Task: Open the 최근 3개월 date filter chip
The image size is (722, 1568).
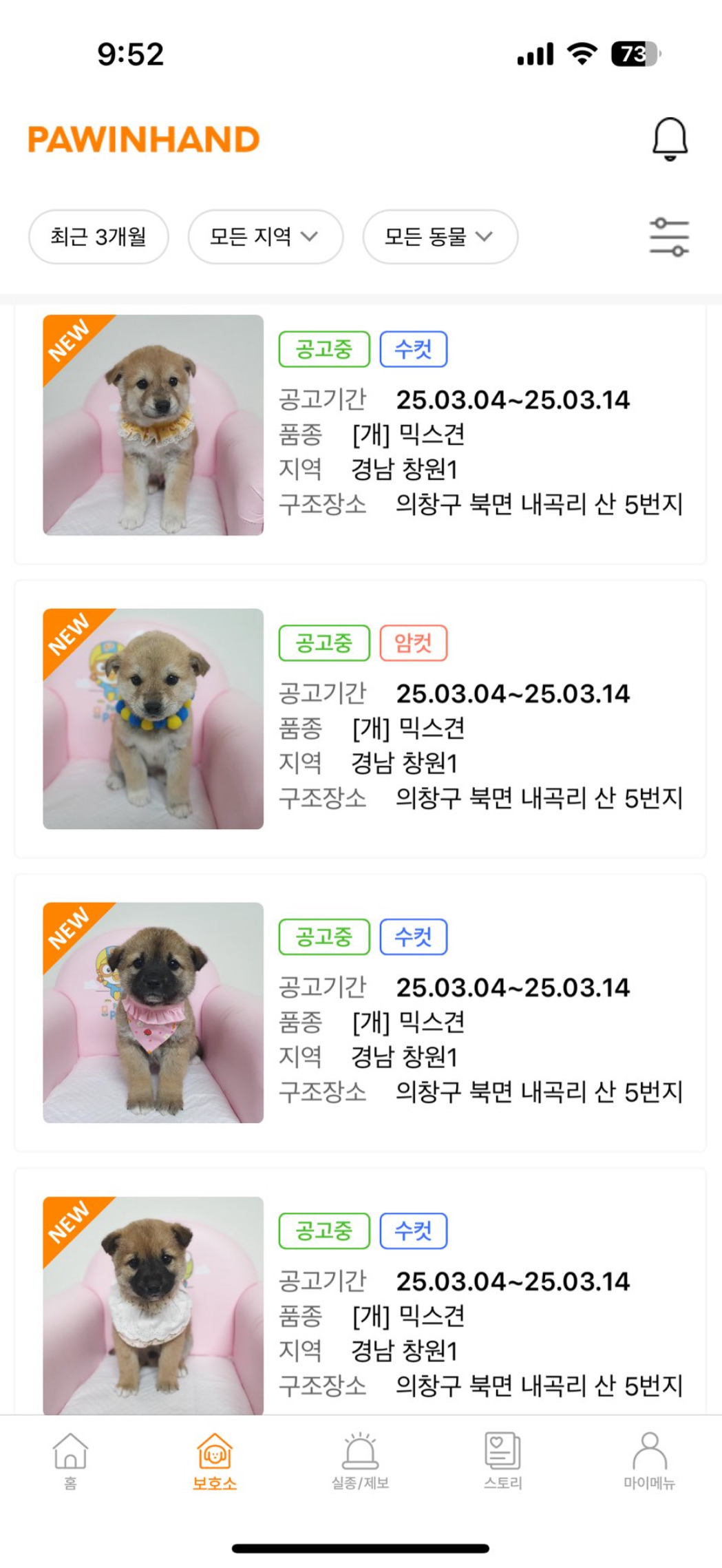Action: (98, 236)
